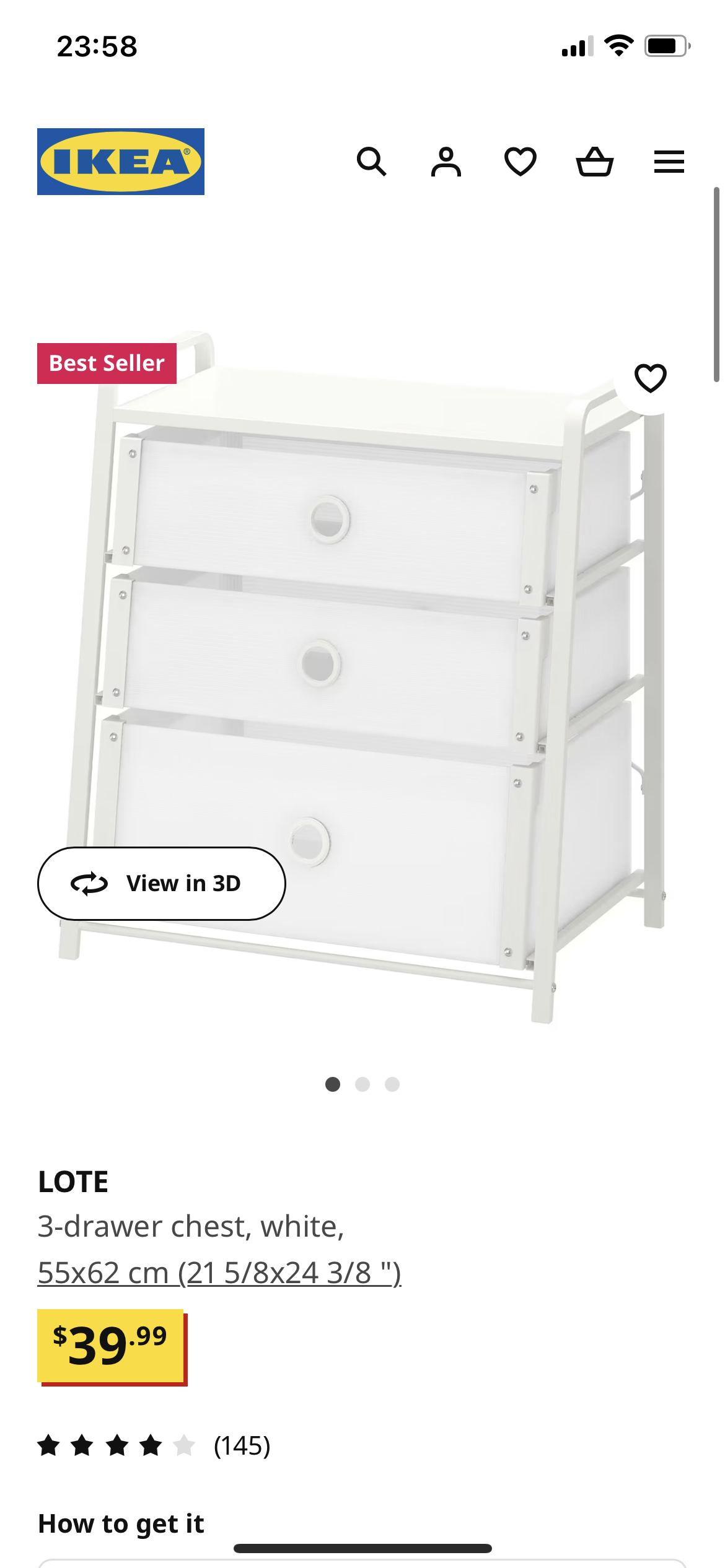Save LOTE chest to favorites
Screen dimensions: 725x1568
tap(650, 378)
